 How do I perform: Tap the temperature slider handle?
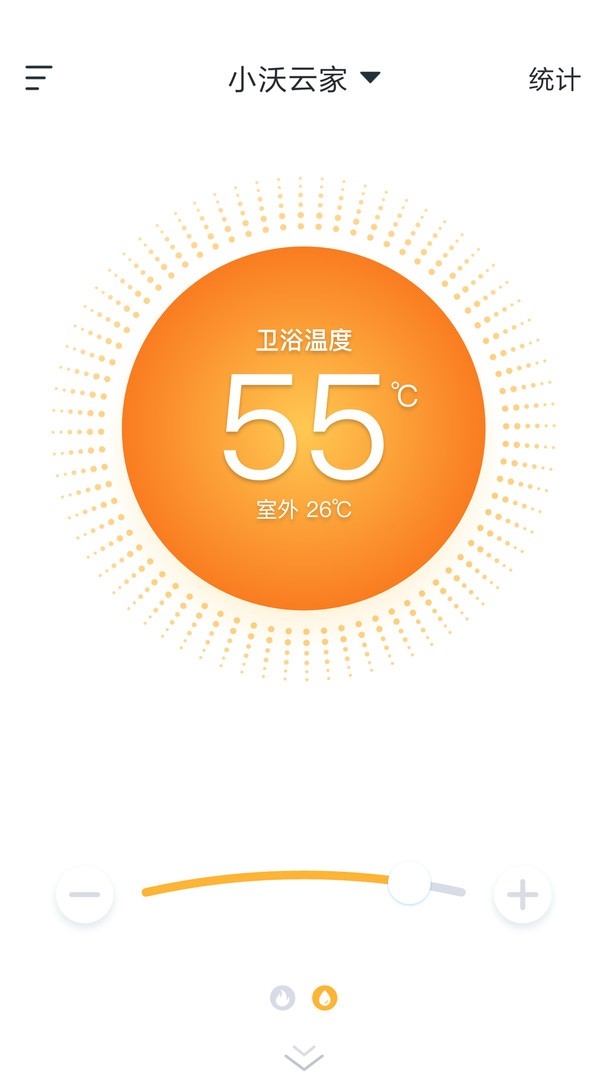(409, 883)
